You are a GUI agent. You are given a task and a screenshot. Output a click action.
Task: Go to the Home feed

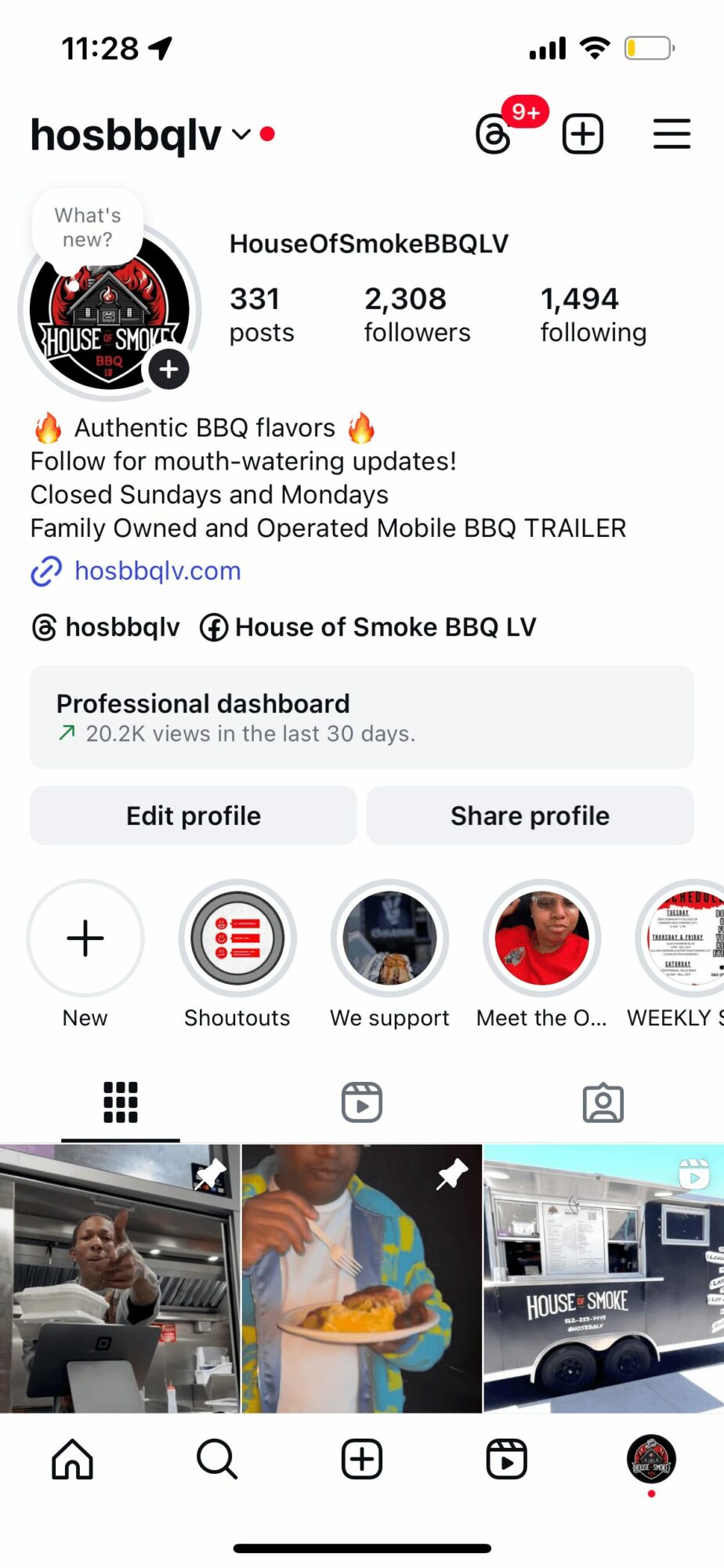pyautogui.click(x=72, y=1459)
